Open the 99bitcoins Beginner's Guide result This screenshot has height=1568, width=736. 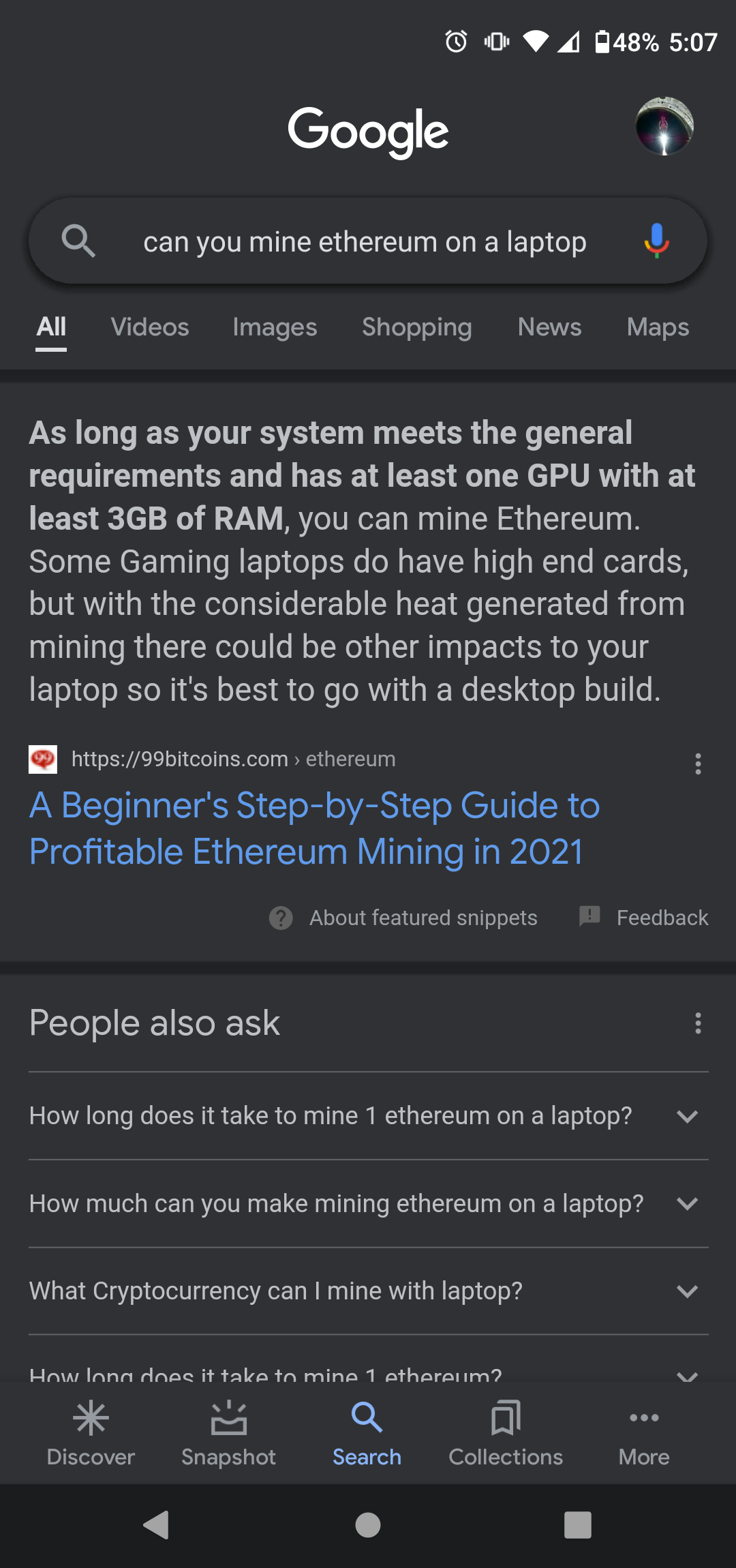(x=314, y=828)
